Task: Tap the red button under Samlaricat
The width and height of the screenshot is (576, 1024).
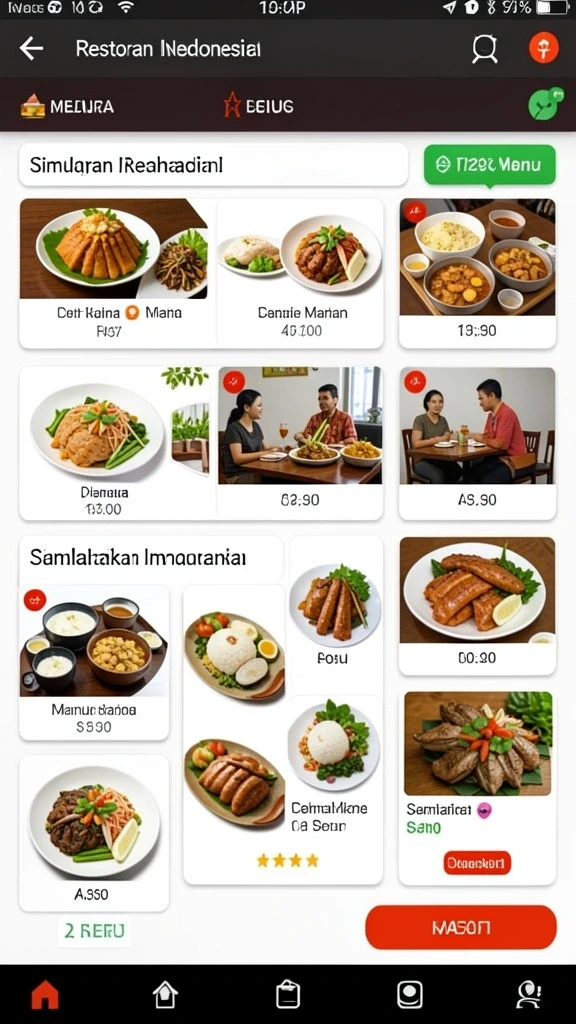Action: pyautogui.click(x=477, y=863)
